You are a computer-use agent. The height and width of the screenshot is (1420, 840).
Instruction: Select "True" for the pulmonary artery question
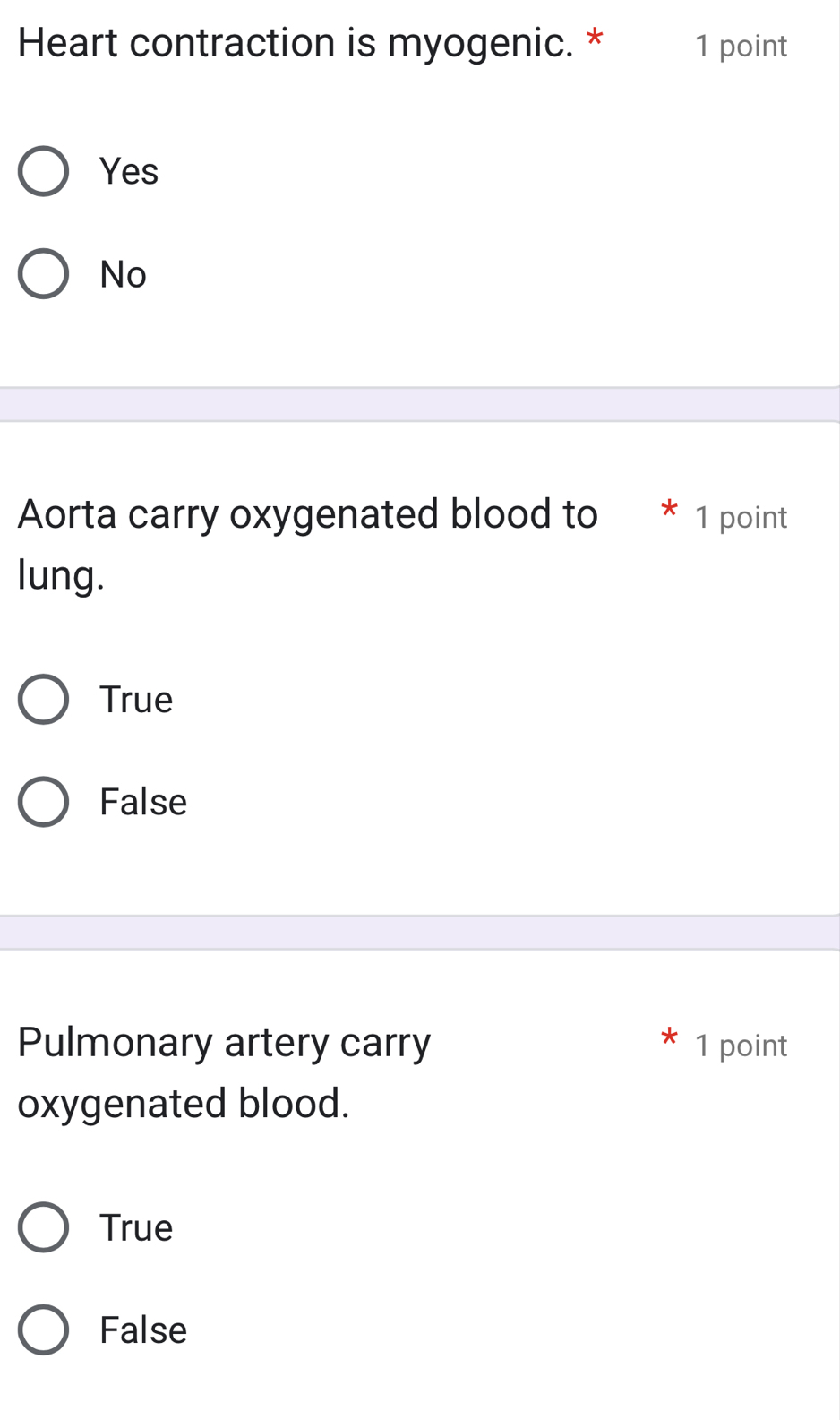click(x=42, y=1227)
